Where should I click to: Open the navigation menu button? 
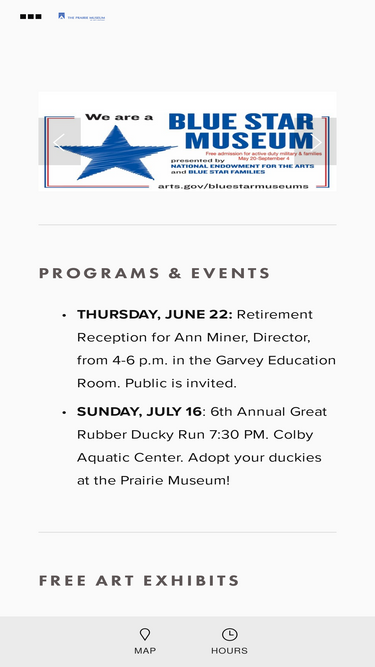coord(31,17)
